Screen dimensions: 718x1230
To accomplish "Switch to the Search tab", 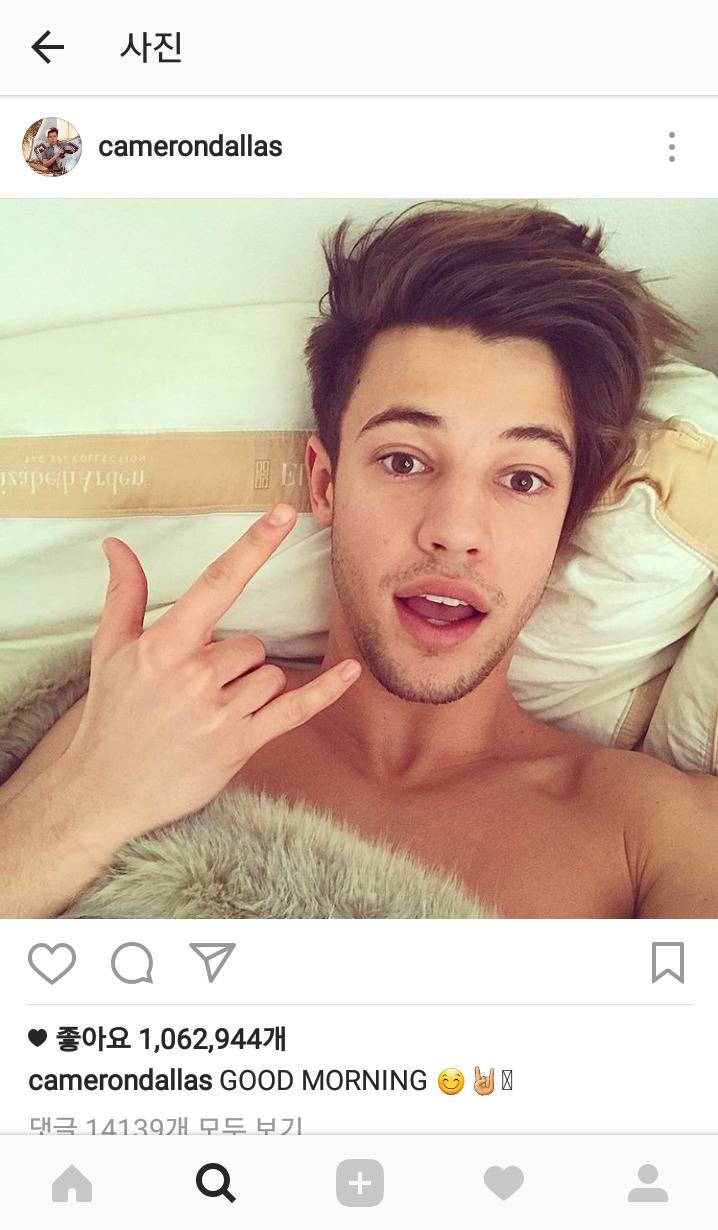I will (x=215, y=1184).
